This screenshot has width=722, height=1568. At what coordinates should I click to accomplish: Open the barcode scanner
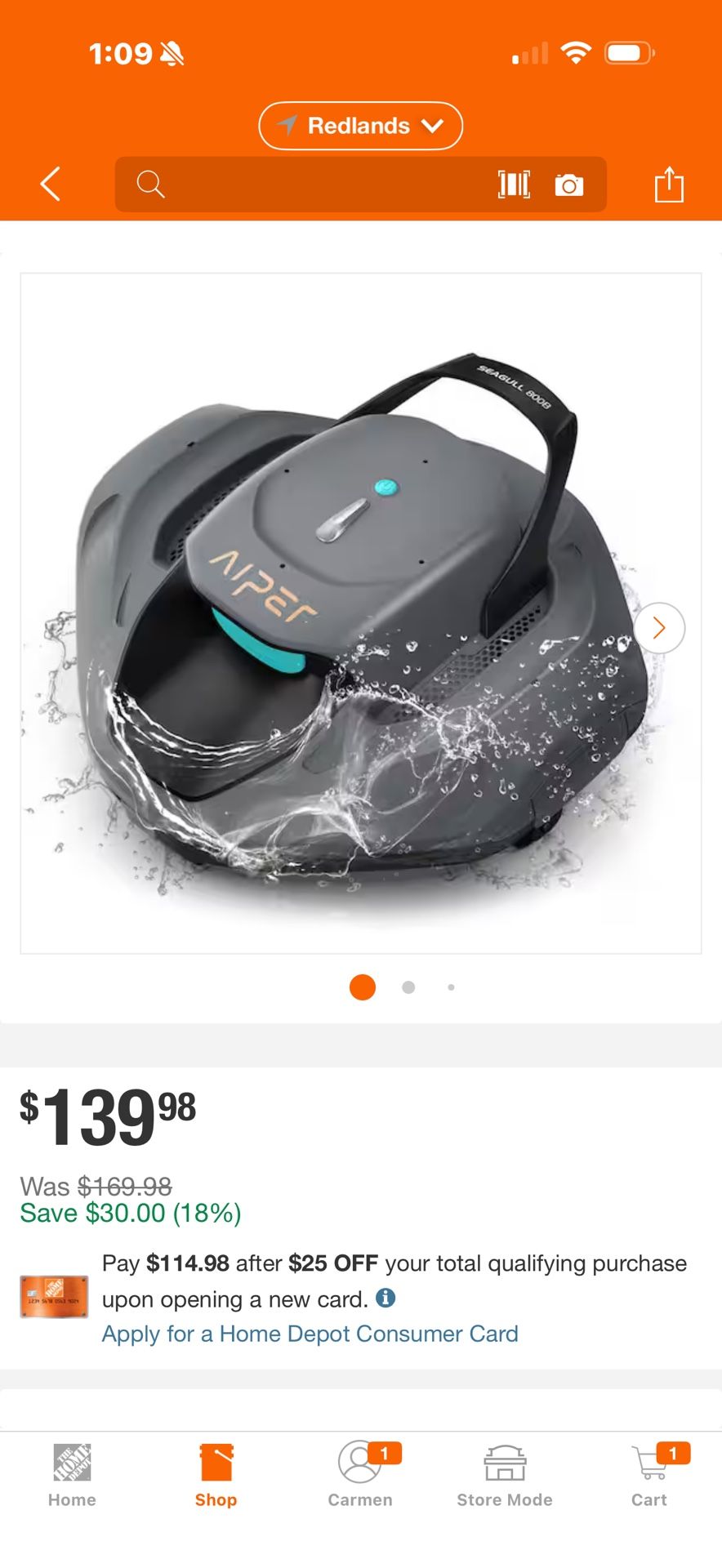click(x=514, y=185)
